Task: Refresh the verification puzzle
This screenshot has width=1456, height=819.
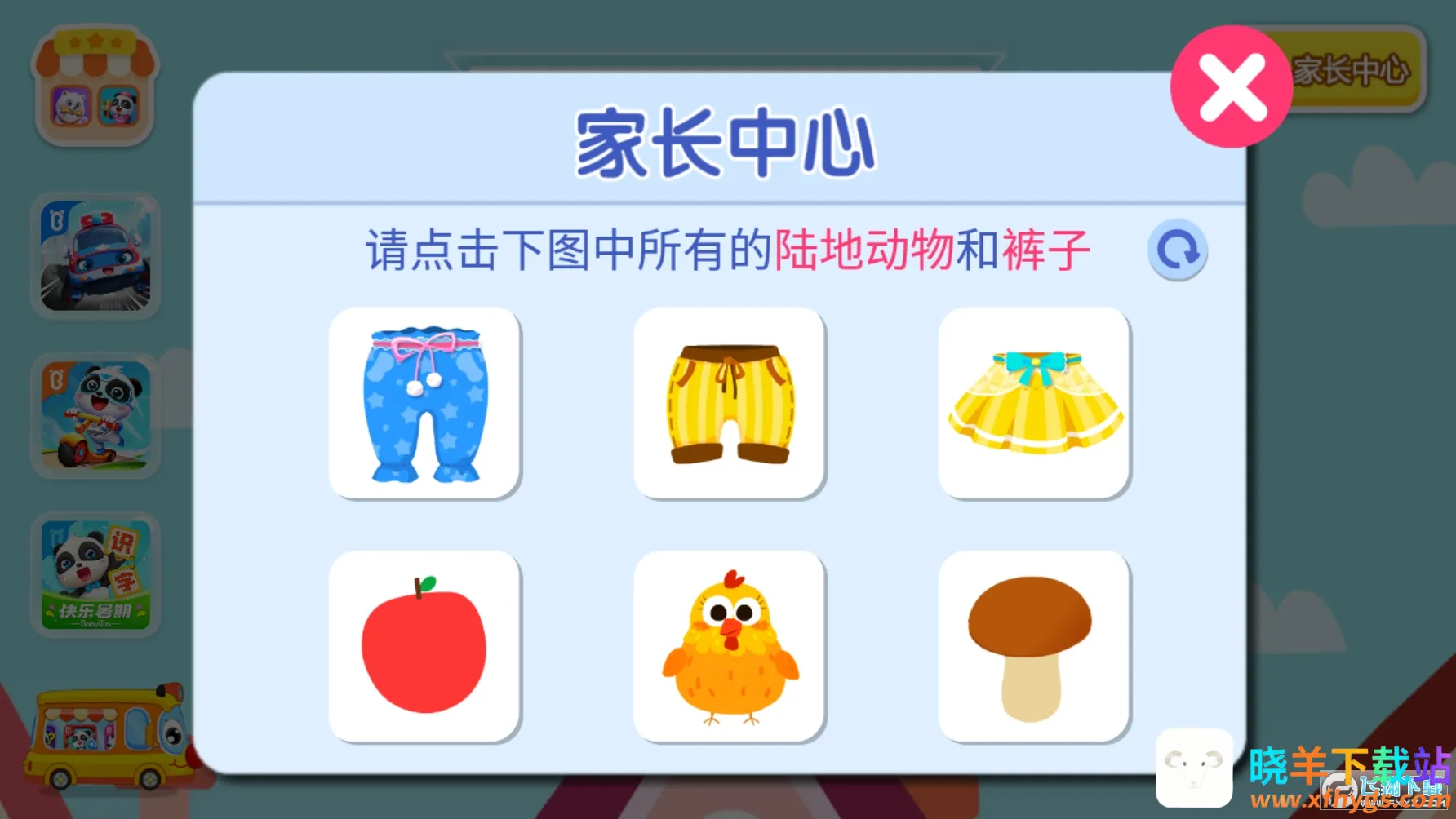Action: coord(1177,250)
